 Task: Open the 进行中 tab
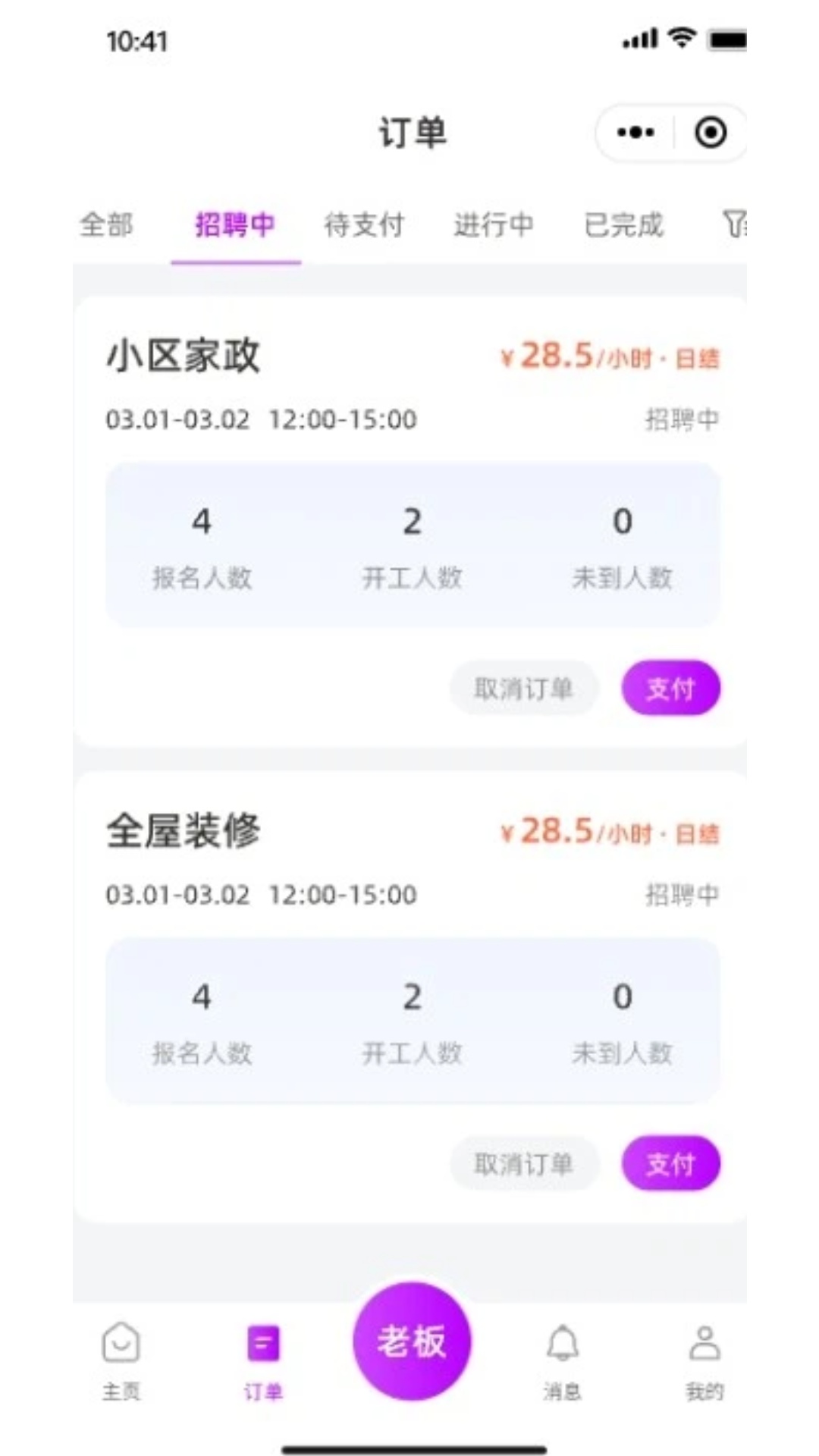point(493,225)
